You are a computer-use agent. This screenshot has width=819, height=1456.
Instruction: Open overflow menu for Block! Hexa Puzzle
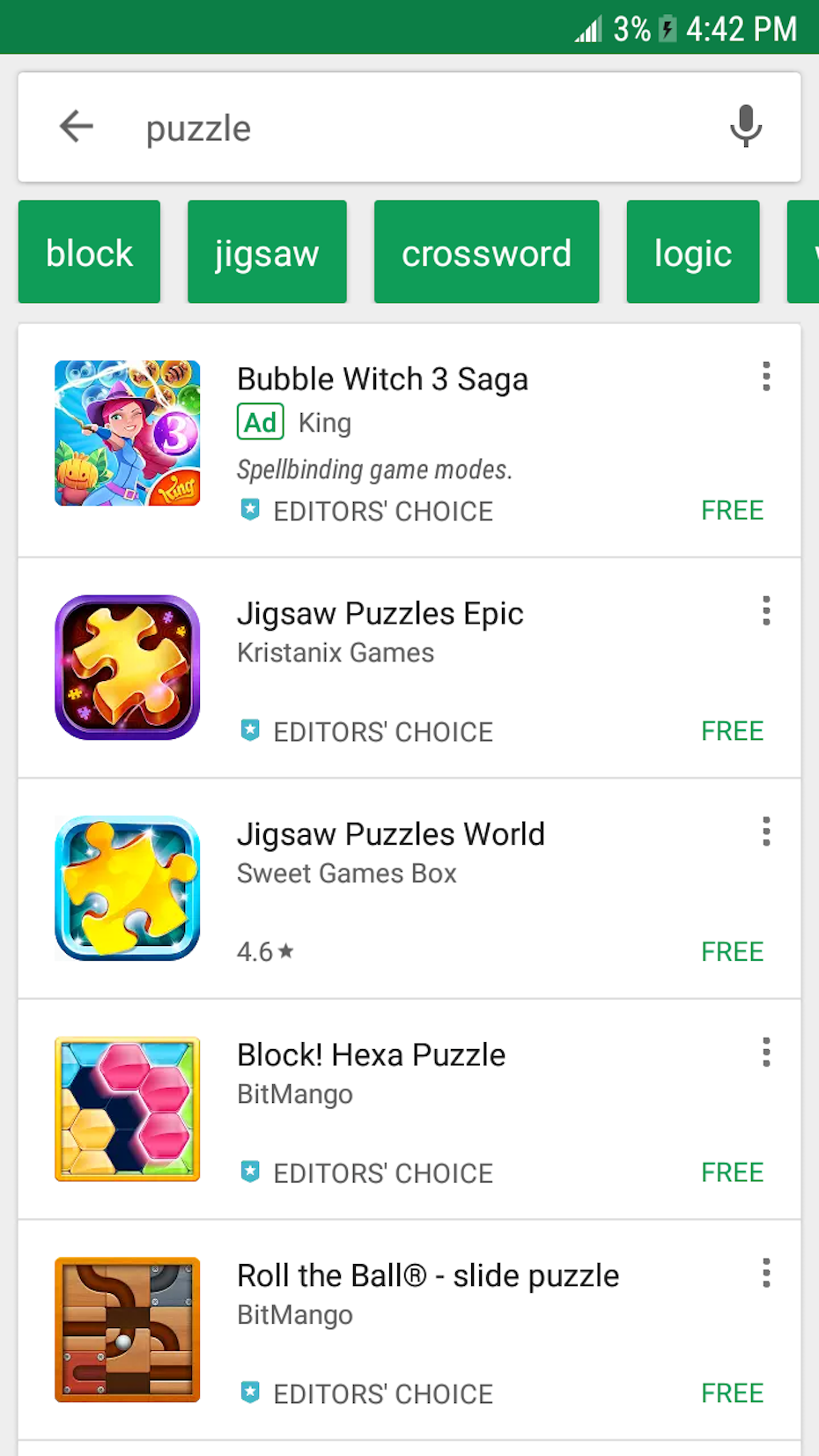766,1053
